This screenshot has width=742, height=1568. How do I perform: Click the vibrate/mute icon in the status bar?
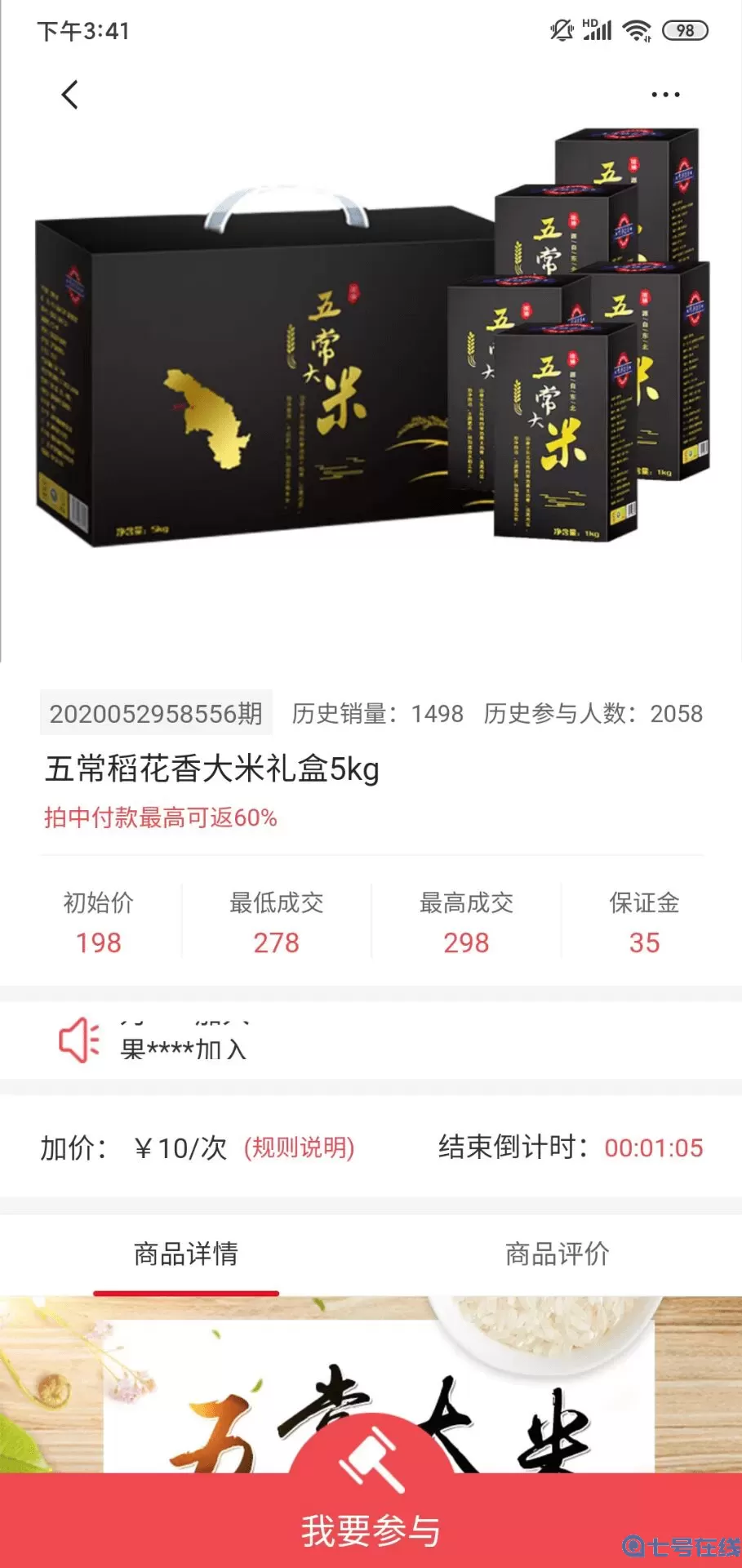pyautogui.click(x=561, y=29)
